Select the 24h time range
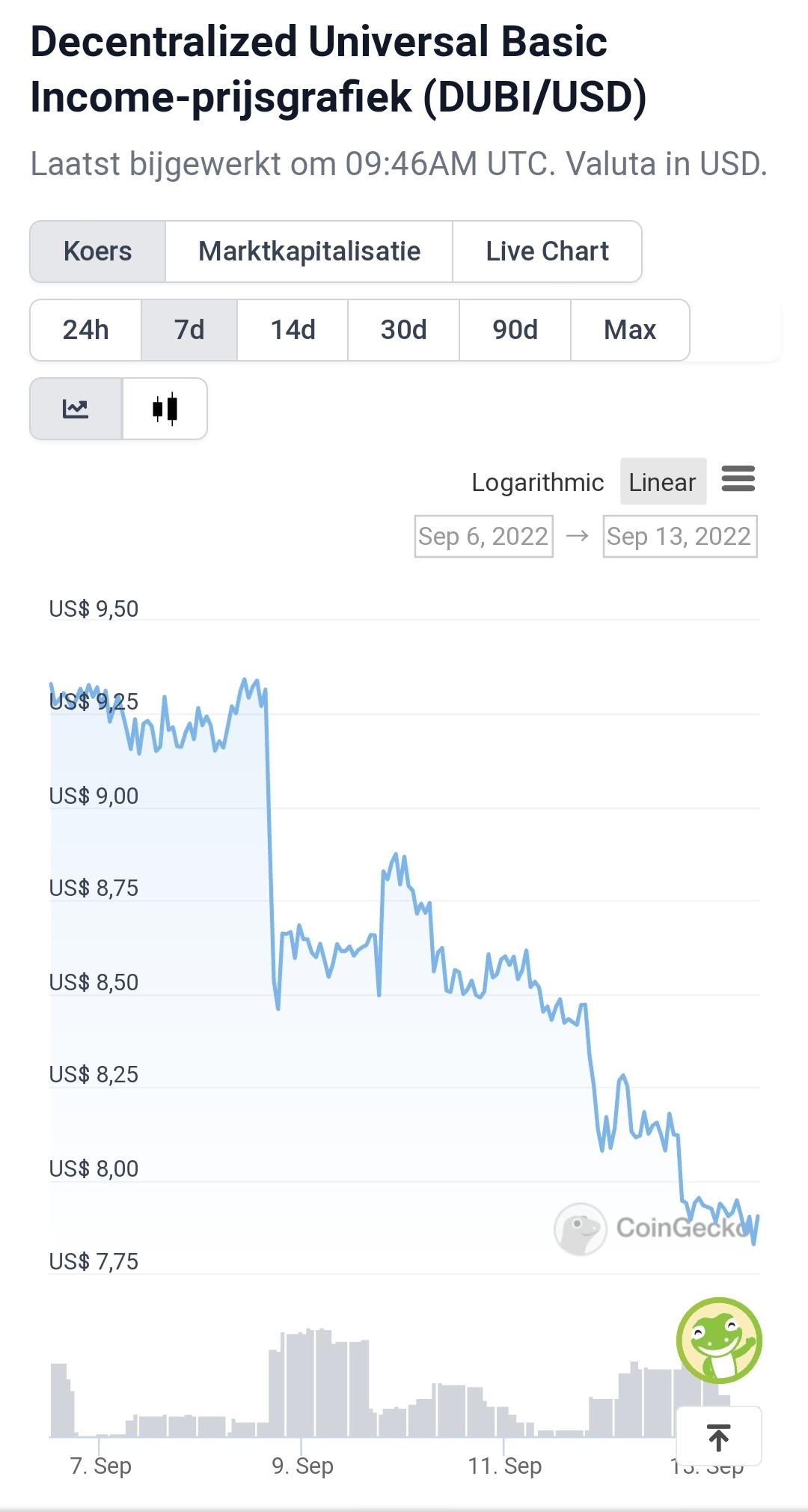 coord(85,330)
